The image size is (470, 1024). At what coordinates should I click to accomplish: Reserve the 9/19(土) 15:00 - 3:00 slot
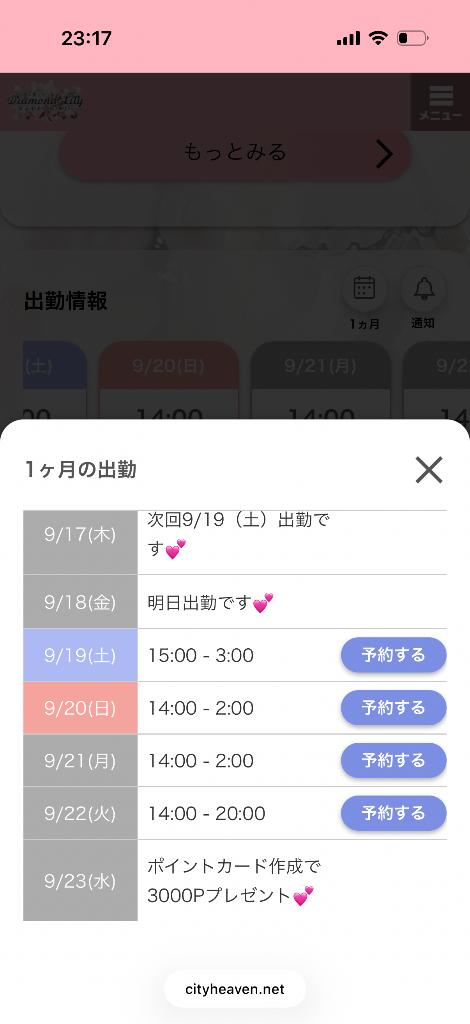coord(394,655)
